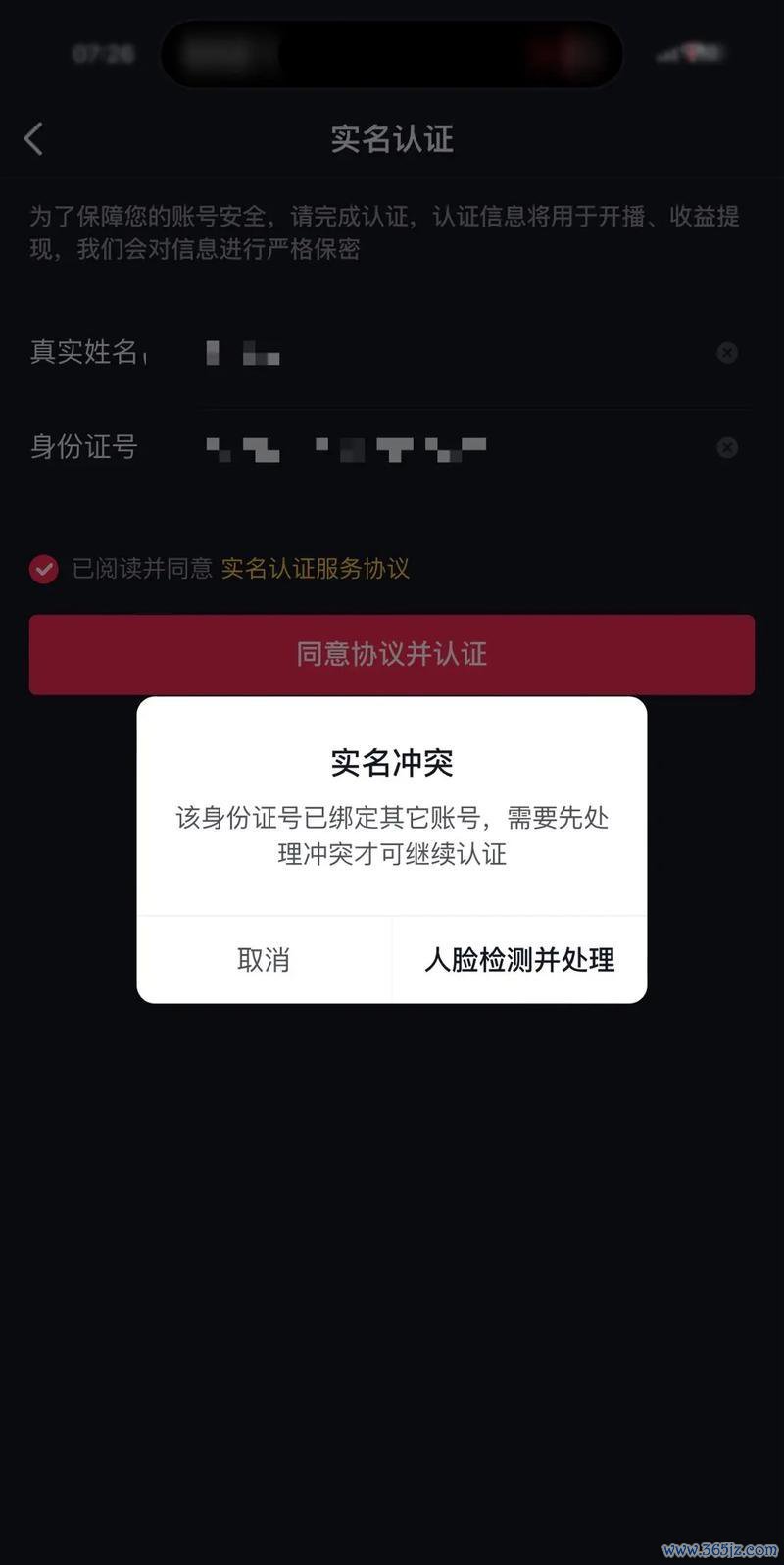Image resolution: width=784 pixels, height=1565 pixels.
Task: Clear the 真实姓名 field
Action: click(727, 352)
